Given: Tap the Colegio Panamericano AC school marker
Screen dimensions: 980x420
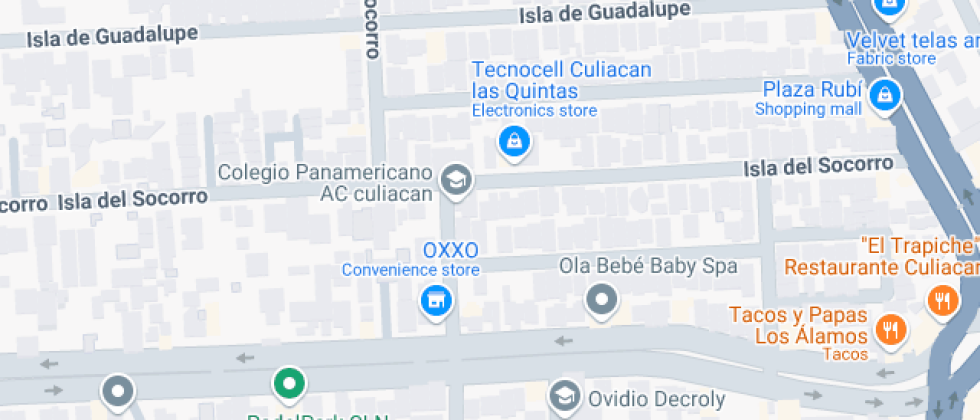Looking at the screenshot, I should 457,180.
